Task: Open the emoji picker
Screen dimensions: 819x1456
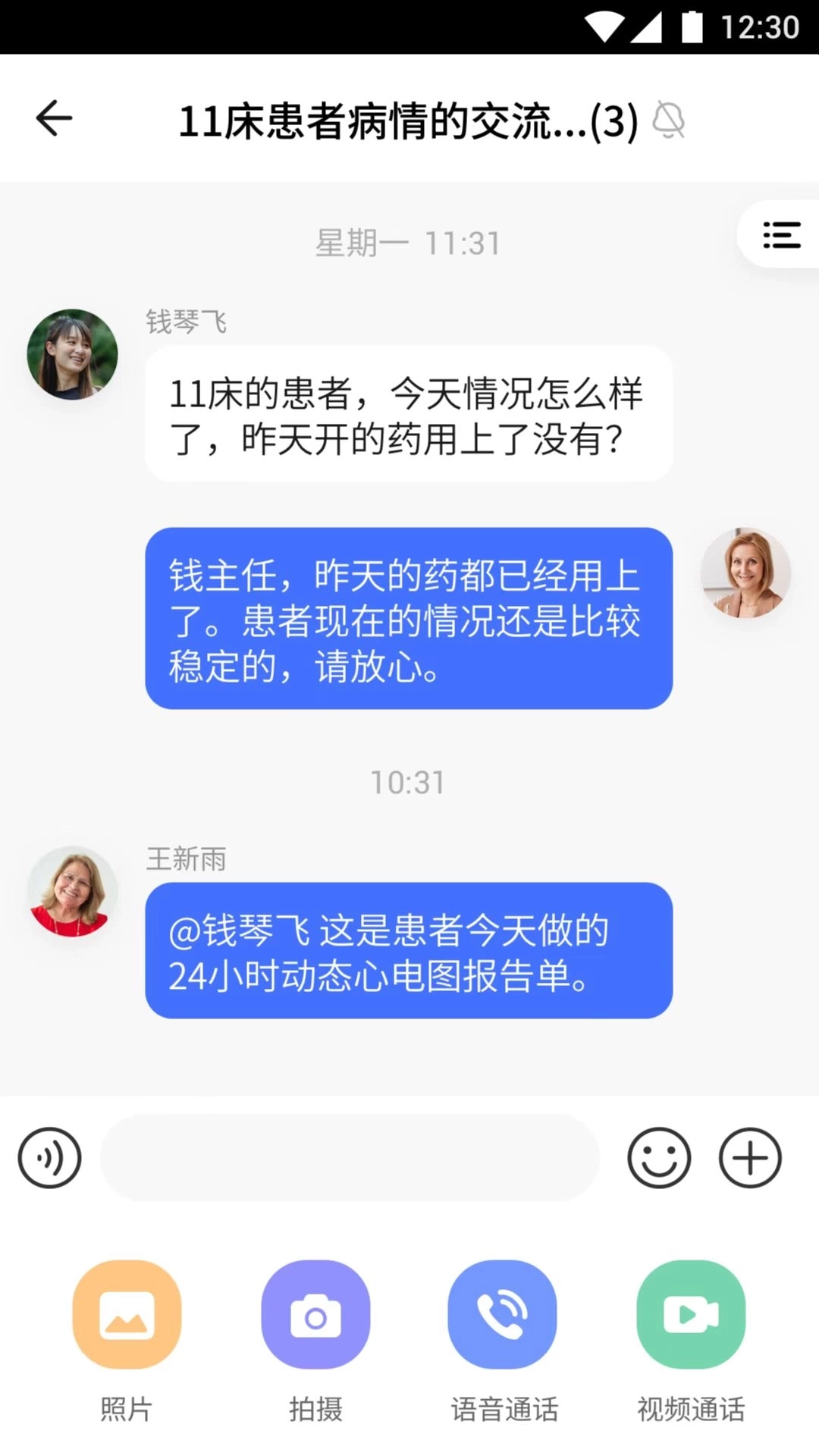Action: coord(658,1158)
